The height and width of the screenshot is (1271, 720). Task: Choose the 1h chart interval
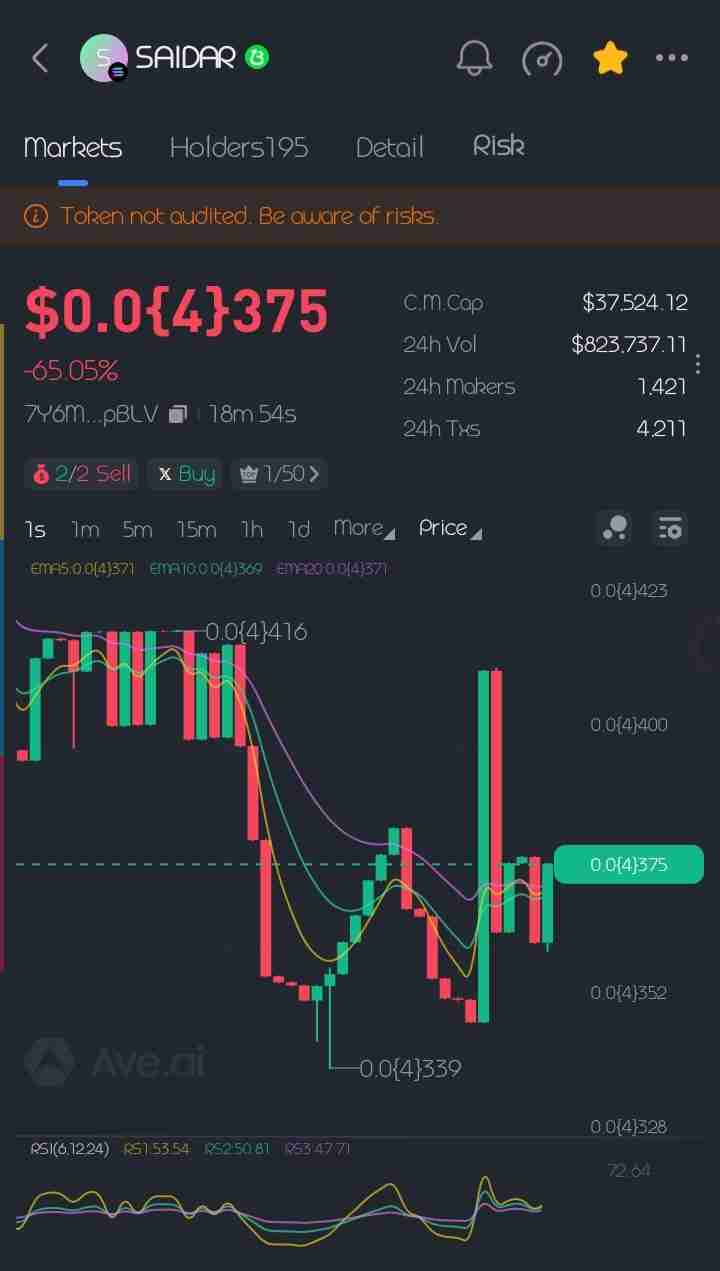[251, 529]
